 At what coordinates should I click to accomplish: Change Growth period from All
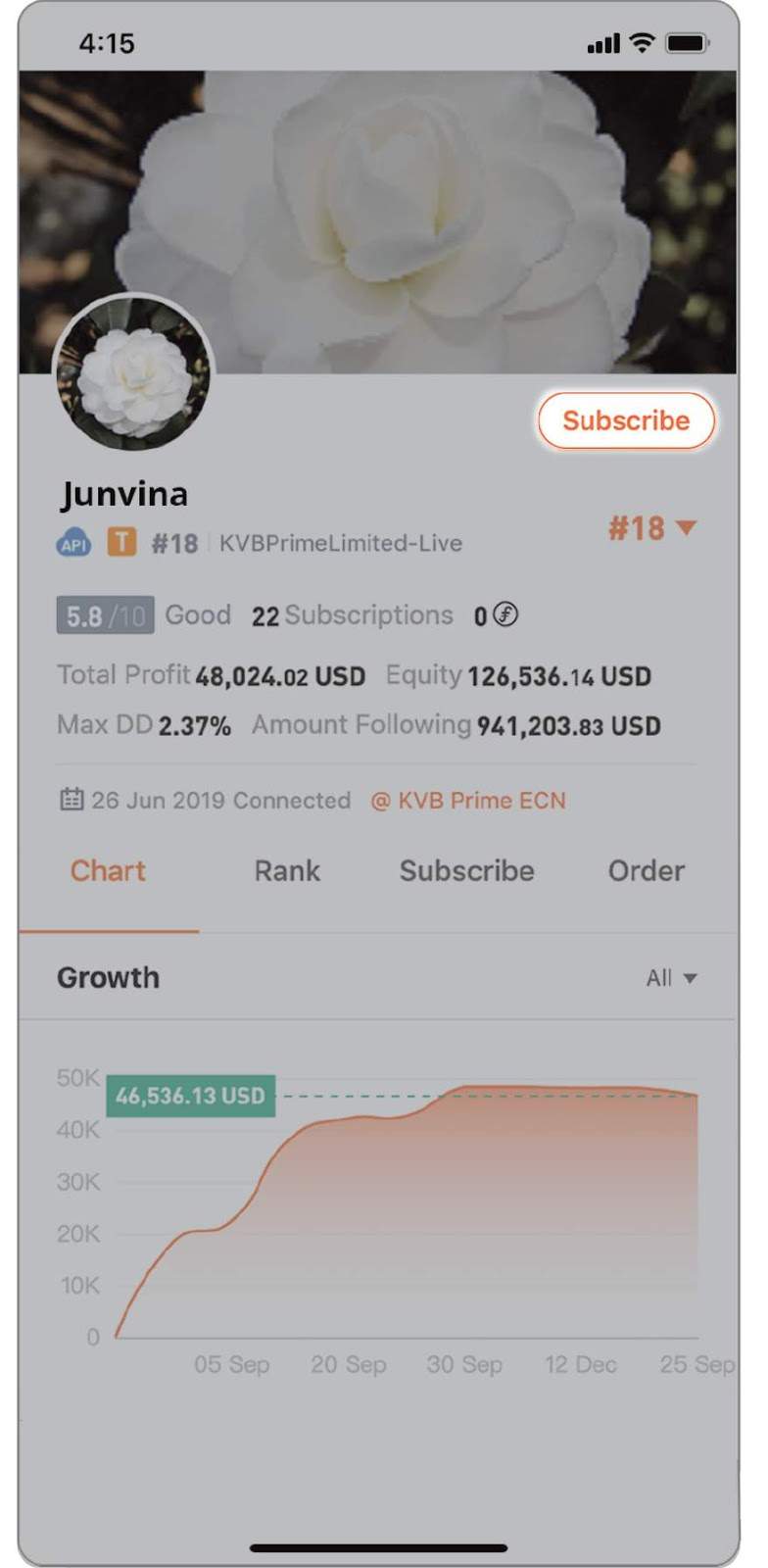point(671,978)
